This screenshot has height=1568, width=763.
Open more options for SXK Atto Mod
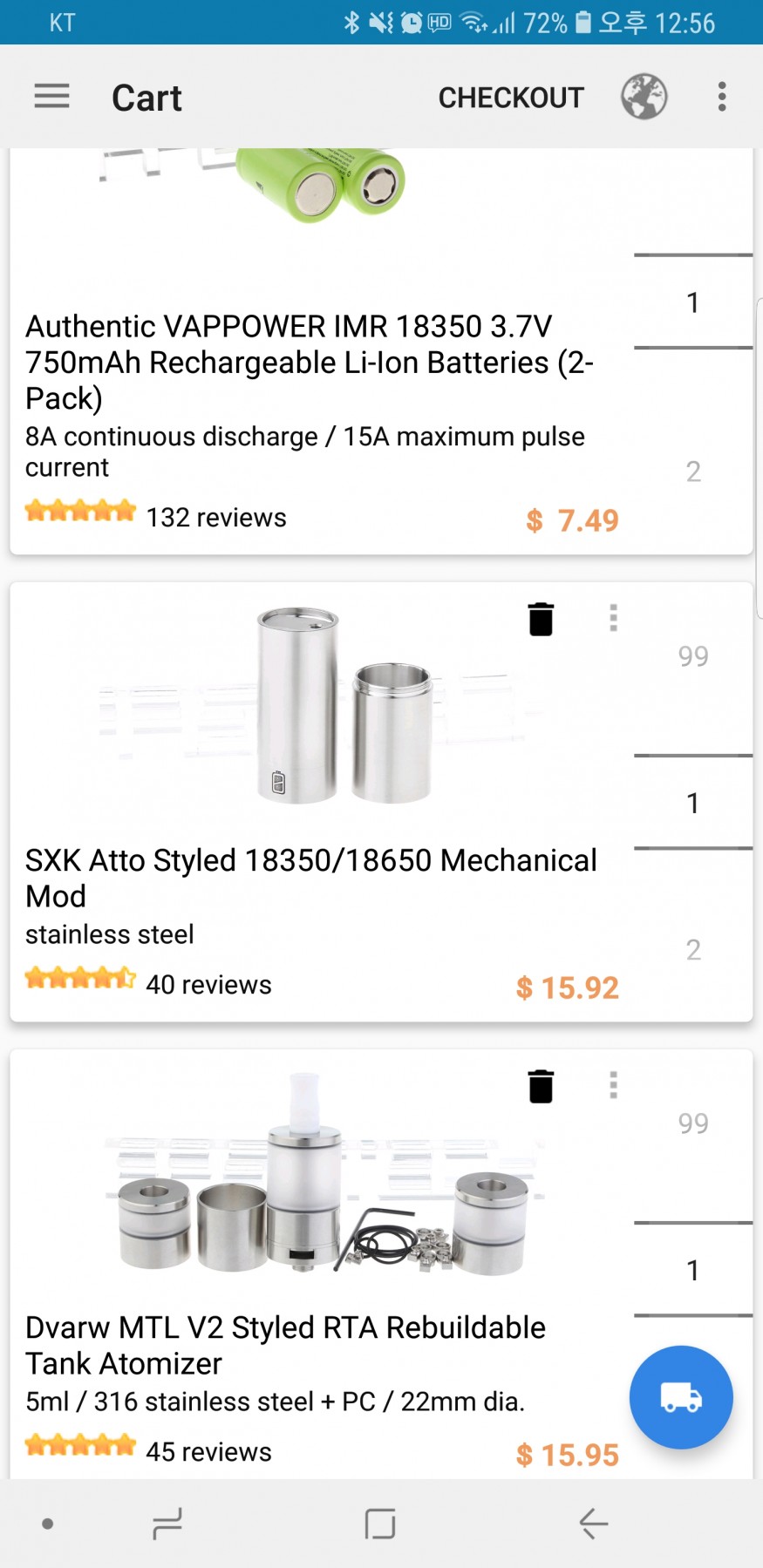point(614,618)
